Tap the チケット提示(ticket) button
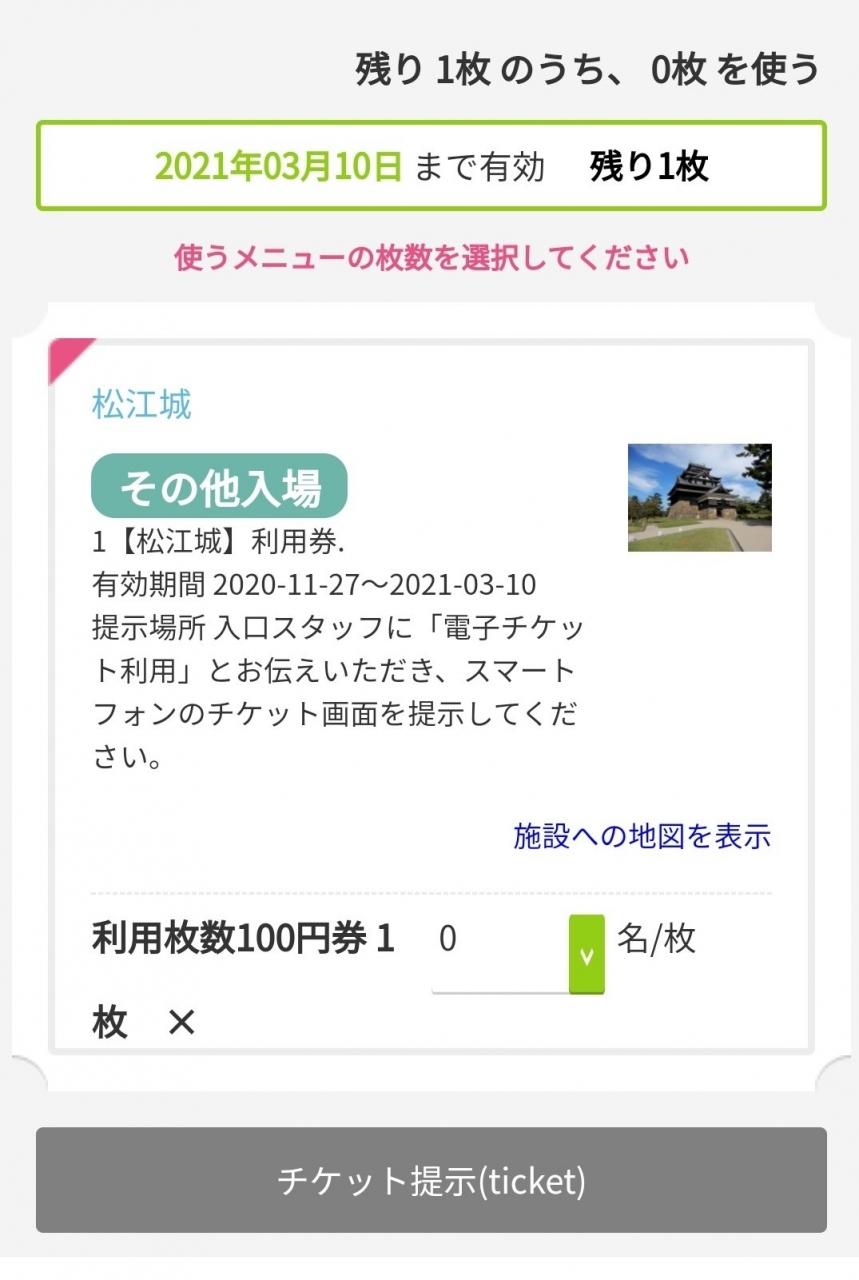859x1280 pixels. [431, 1180]
